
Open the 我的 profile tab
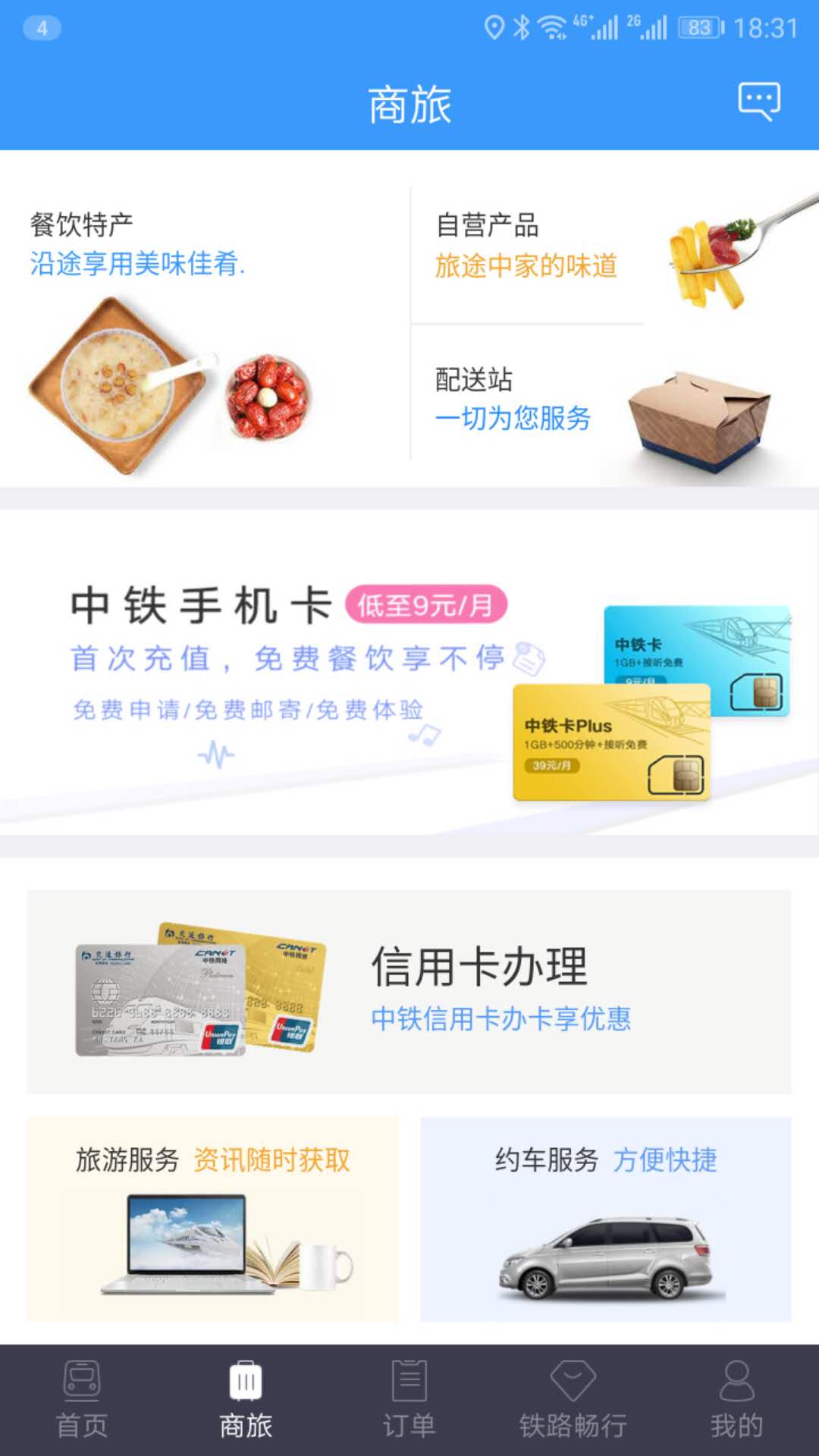pos(736,1400)
